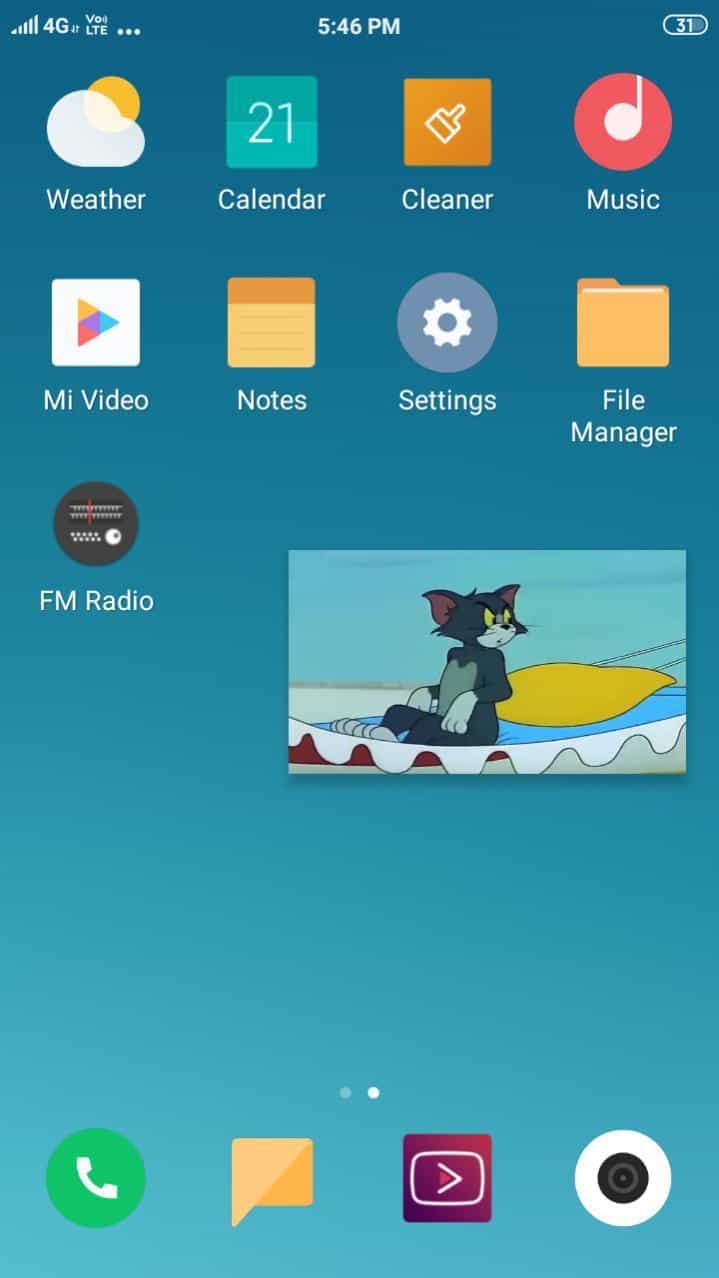Open the Phone dialer in the dock
The height and width of the screenshot is (1278, 719).
(x=96, y=1178)
